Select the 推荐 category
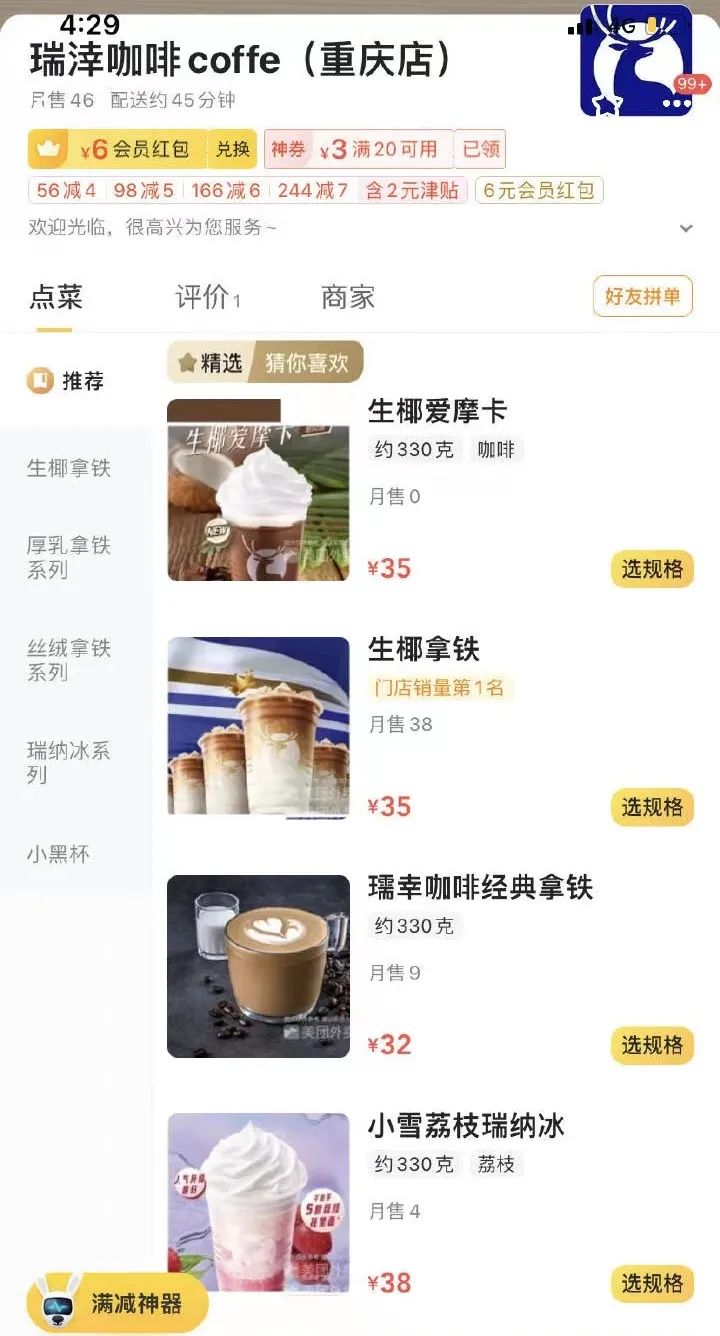720x1336 pixels. 67,381
